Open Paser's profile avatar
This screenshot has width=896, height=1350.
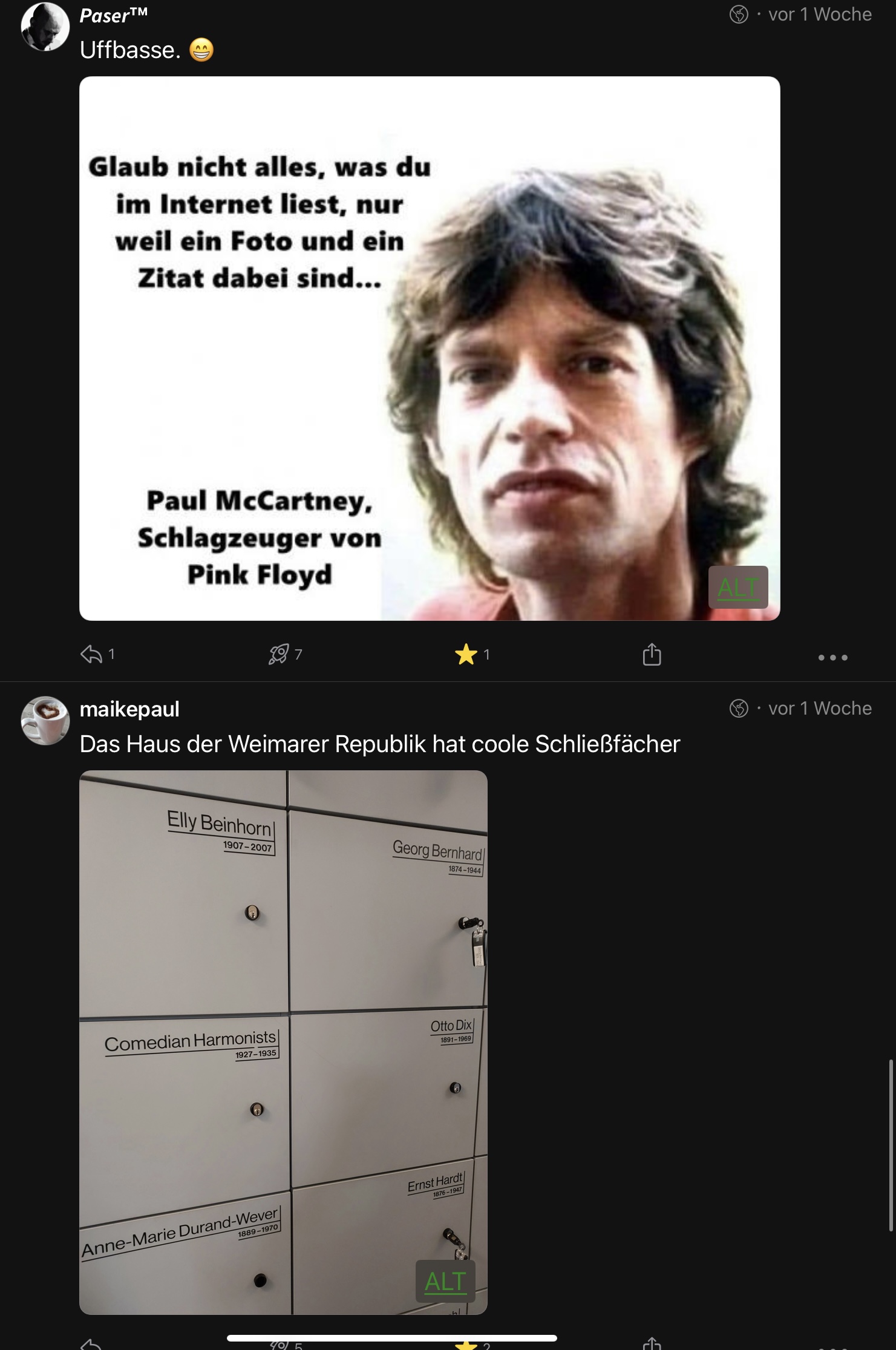pos(45,27)
